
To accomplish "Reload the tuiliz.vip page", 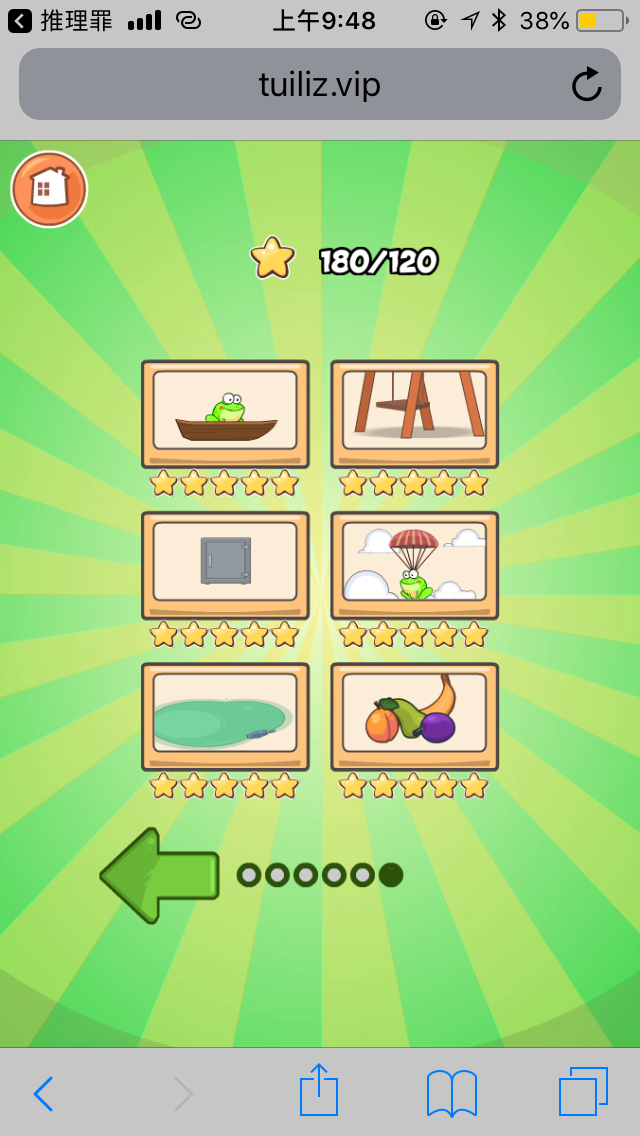I will (587, 85).
